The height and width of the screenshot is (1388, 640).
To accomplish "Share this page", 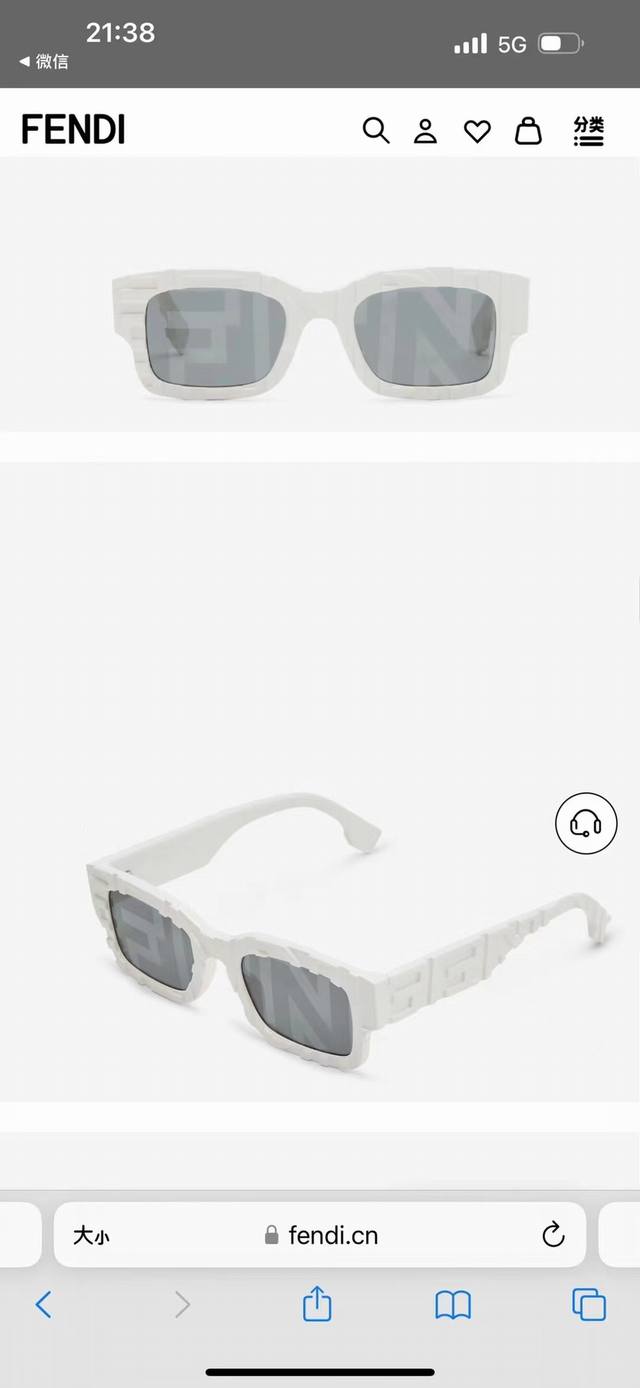I will click(x=317, y=1304).
